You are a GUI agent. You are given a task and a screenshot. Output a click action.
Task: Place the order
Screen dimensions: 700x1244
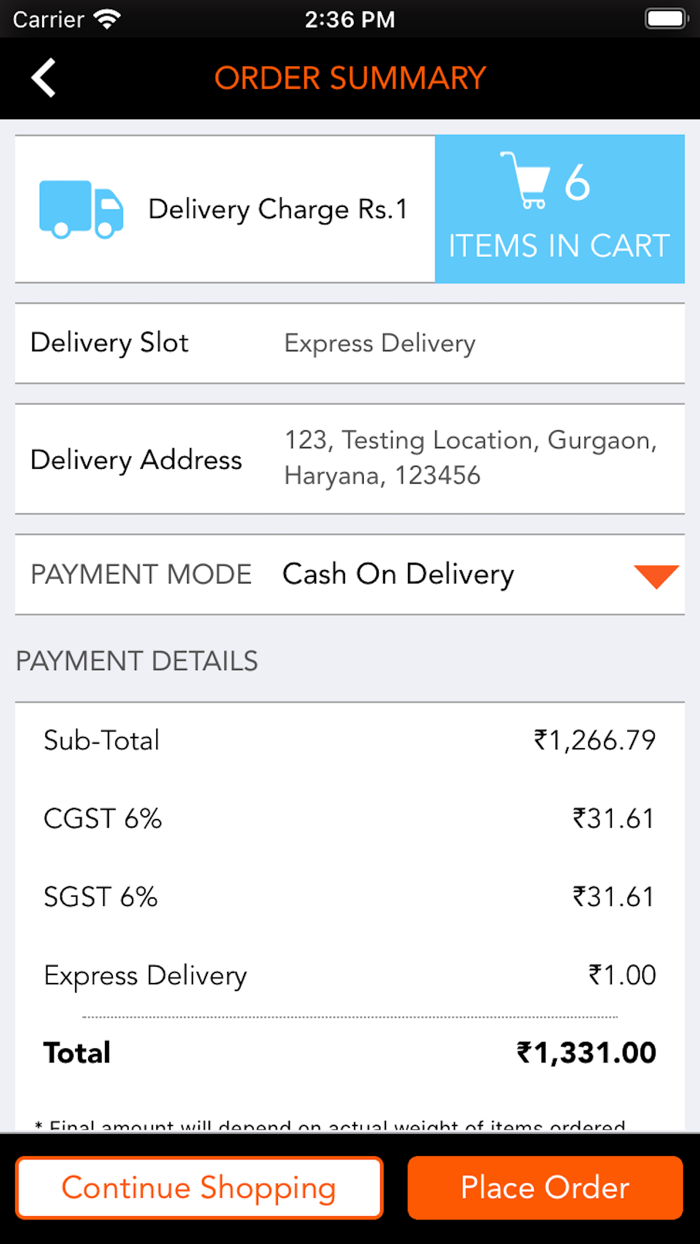point(545,1188)
